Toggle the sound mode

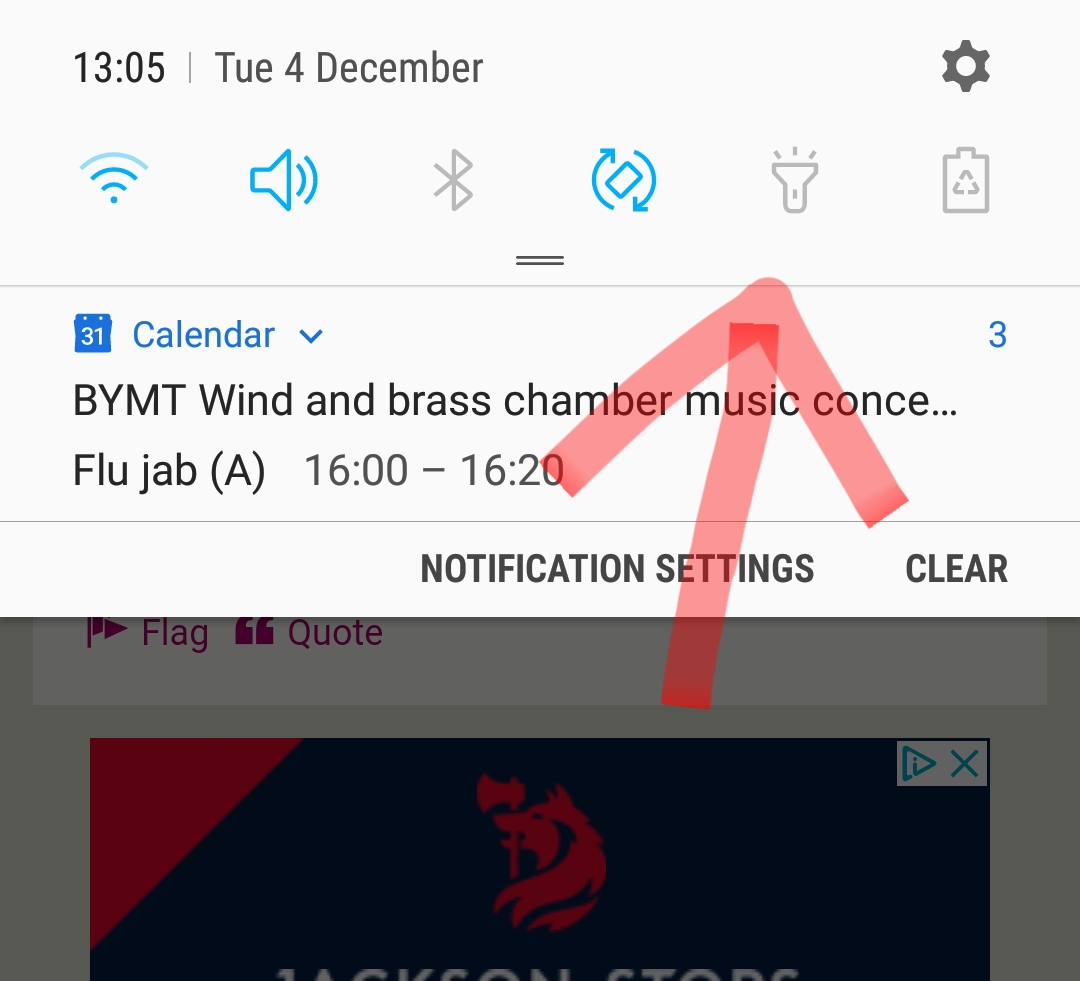point(283,181)
